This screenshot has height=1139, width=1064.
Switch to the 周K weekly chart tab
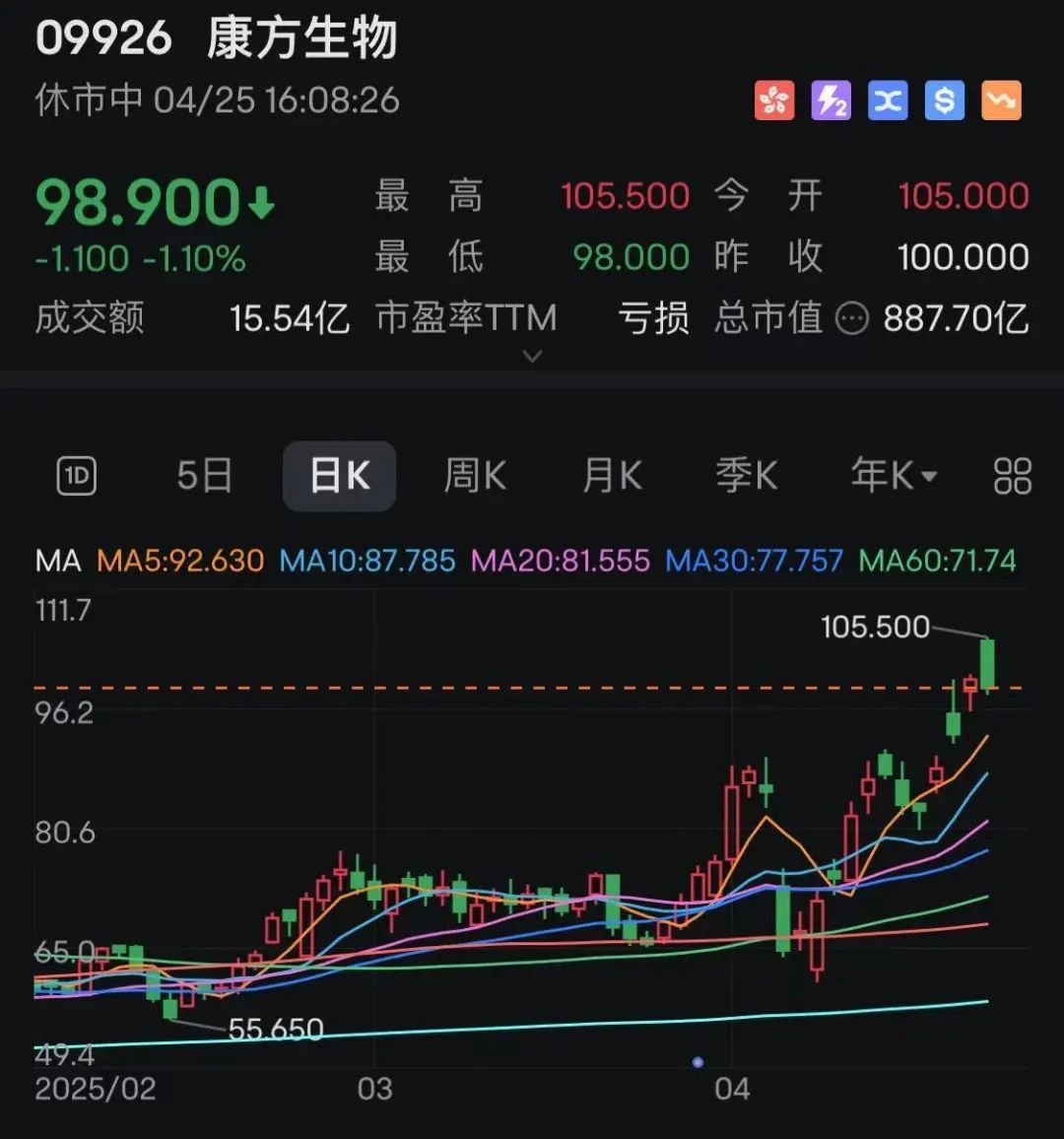(474, 476)
